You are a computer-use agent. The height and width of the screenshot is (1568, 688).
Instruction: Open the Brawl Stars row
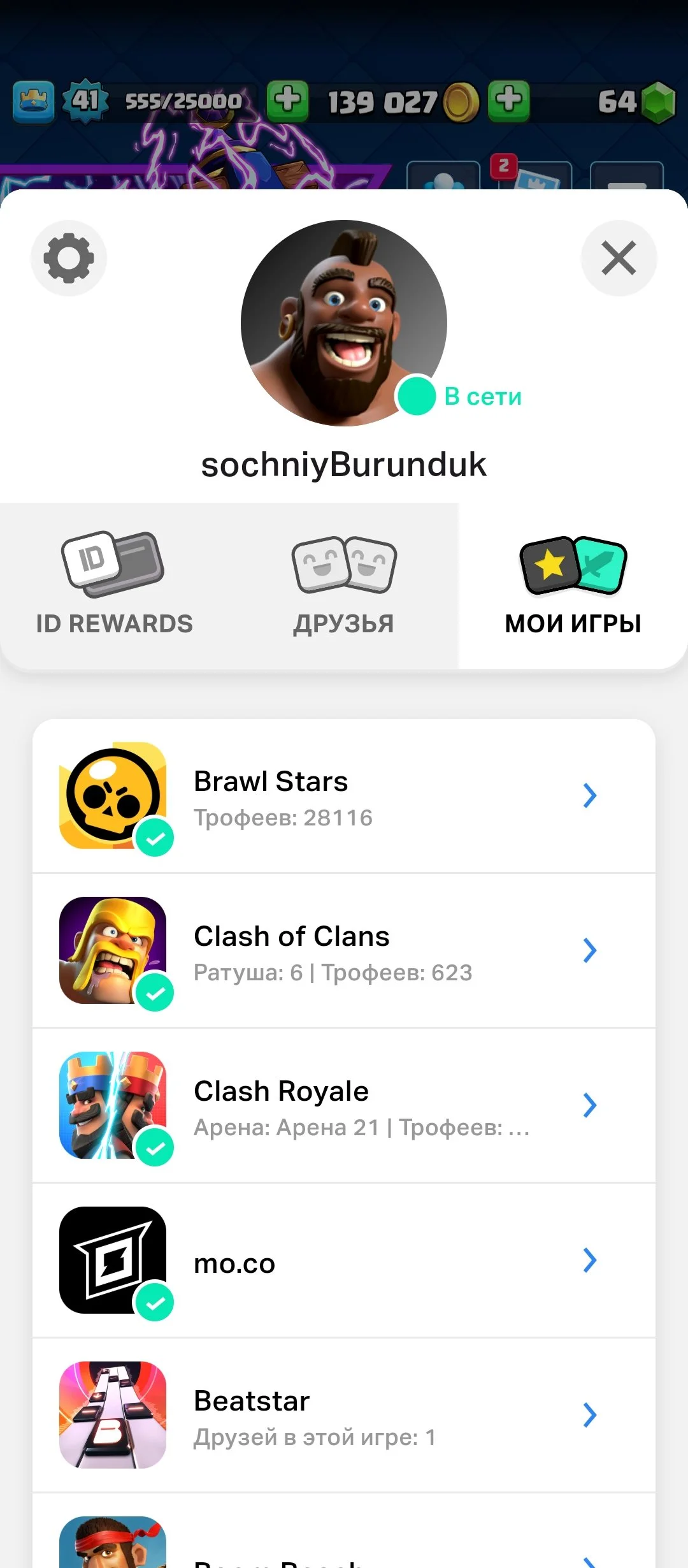344,796
